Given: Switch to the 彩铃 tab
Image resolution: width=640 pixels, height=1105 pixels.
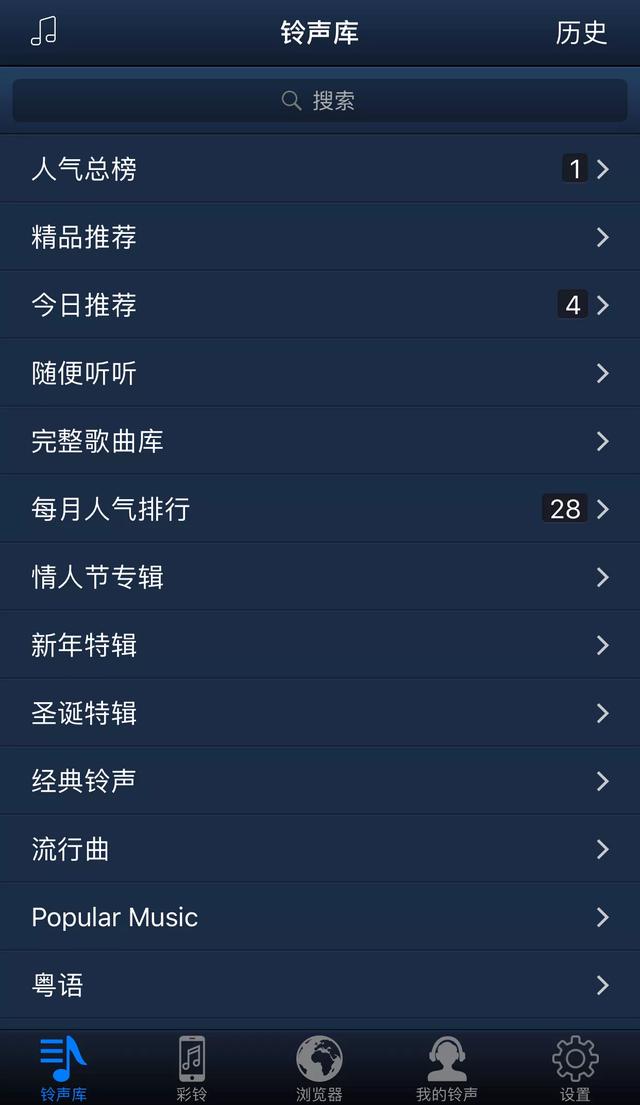Looking at the screenshot, I should click(192, 1068).
